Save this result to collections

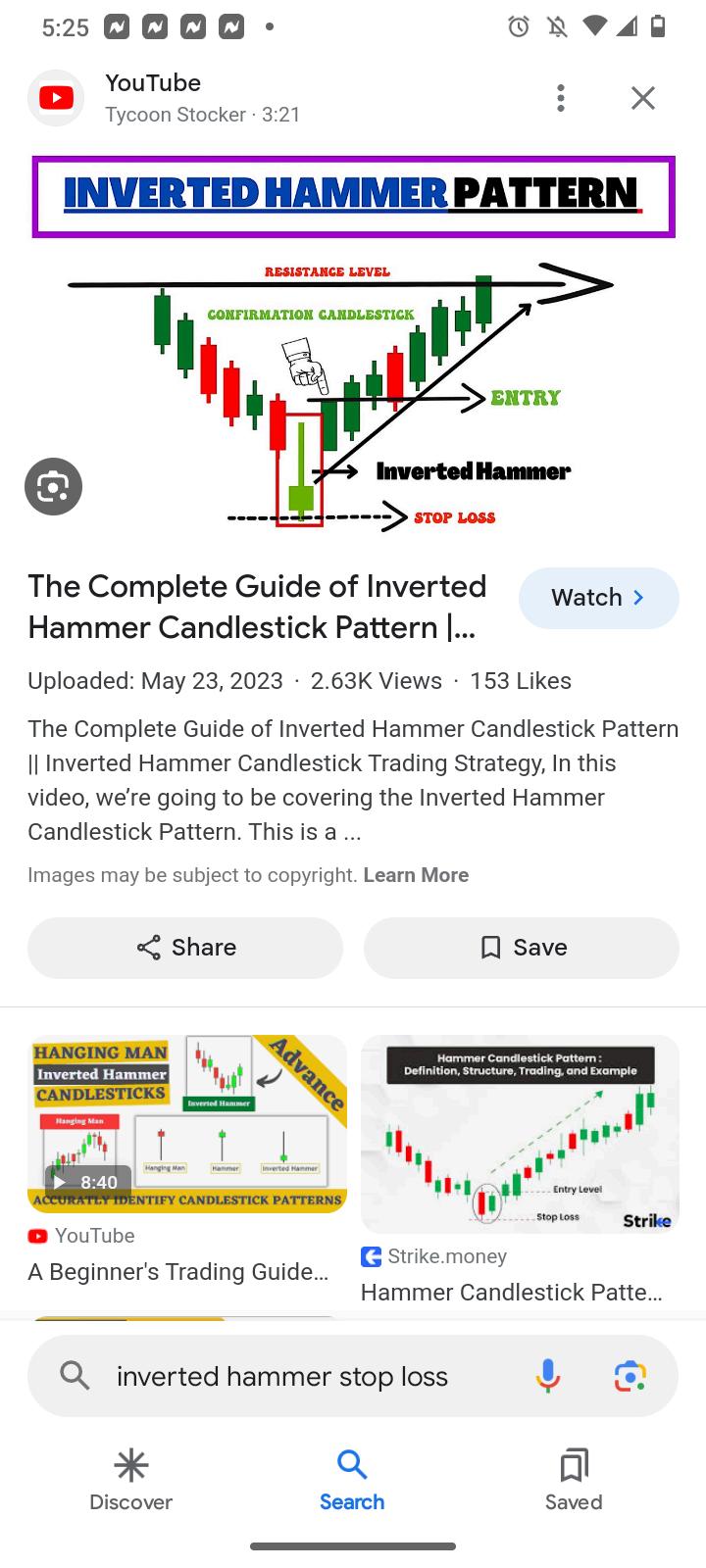(x=521, y=948)
